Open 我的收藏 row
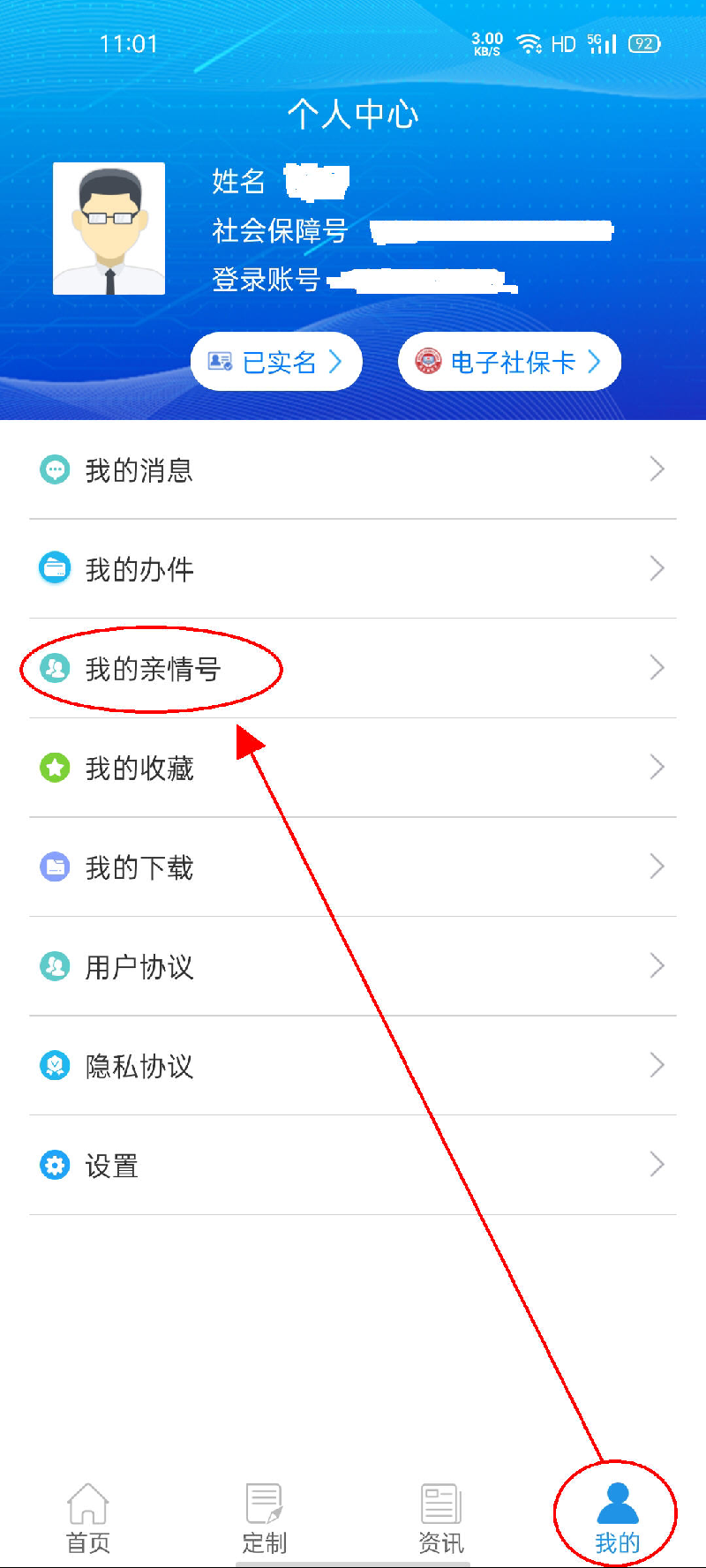This screenshot has width=706, height=1568. pyautogui.click(x=353, y=768)
